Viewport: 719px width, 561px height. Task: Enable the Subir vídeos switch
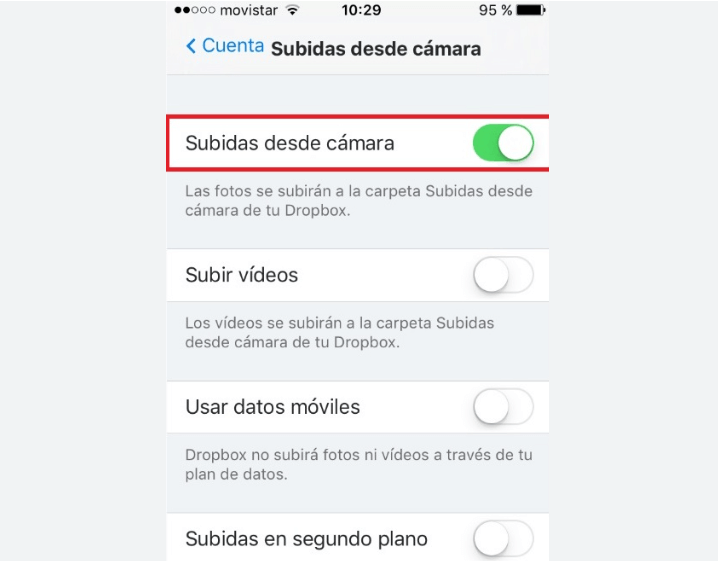[x=503, y=275]
